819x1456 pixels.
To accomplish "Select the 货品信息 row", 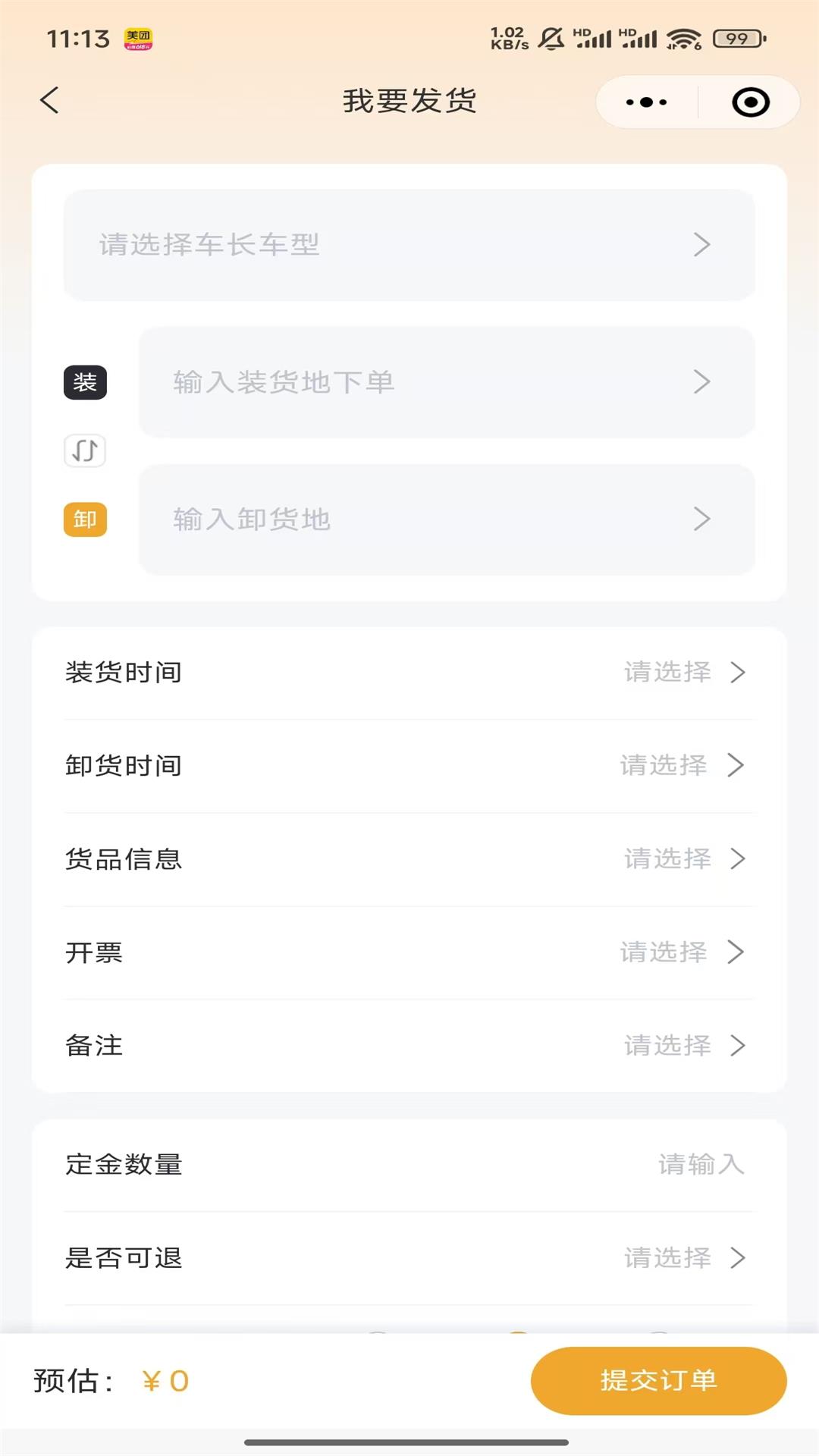I will click(x=409, y=859).
